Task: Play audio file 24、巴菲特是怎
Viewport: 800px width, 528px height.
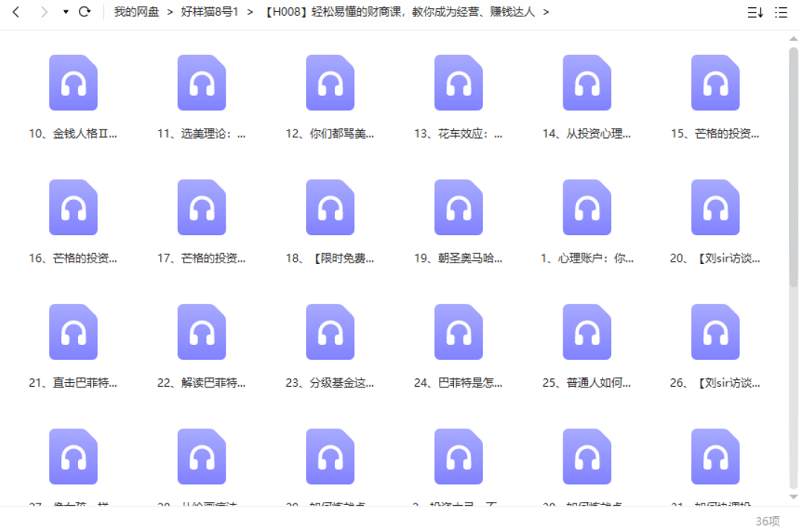Action: 458,332
